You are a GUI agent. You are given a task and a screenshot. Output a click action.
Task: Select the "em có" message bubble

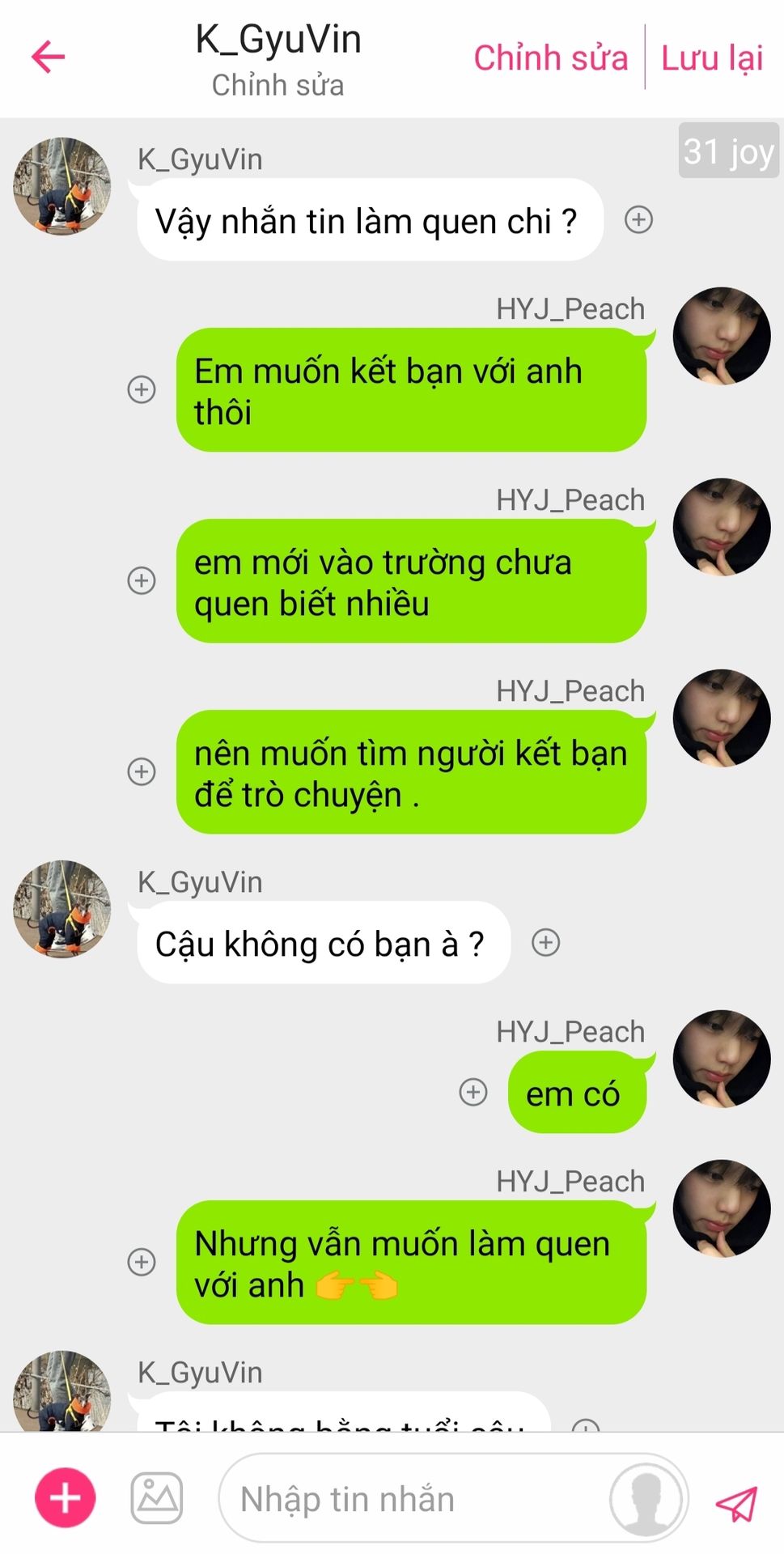pos(577,1092)
